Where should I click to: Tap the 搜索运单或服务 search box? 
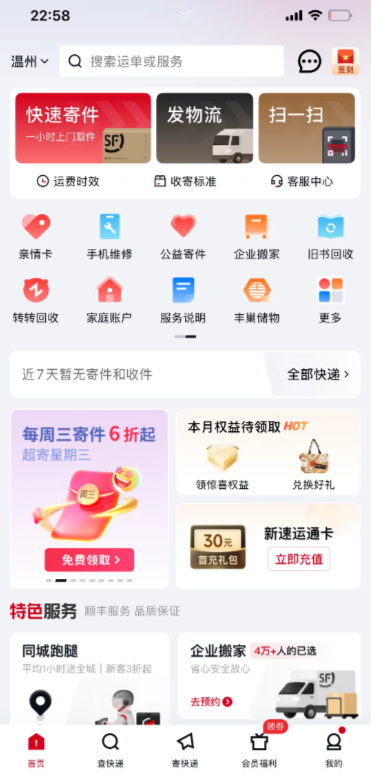coord(171,61)
